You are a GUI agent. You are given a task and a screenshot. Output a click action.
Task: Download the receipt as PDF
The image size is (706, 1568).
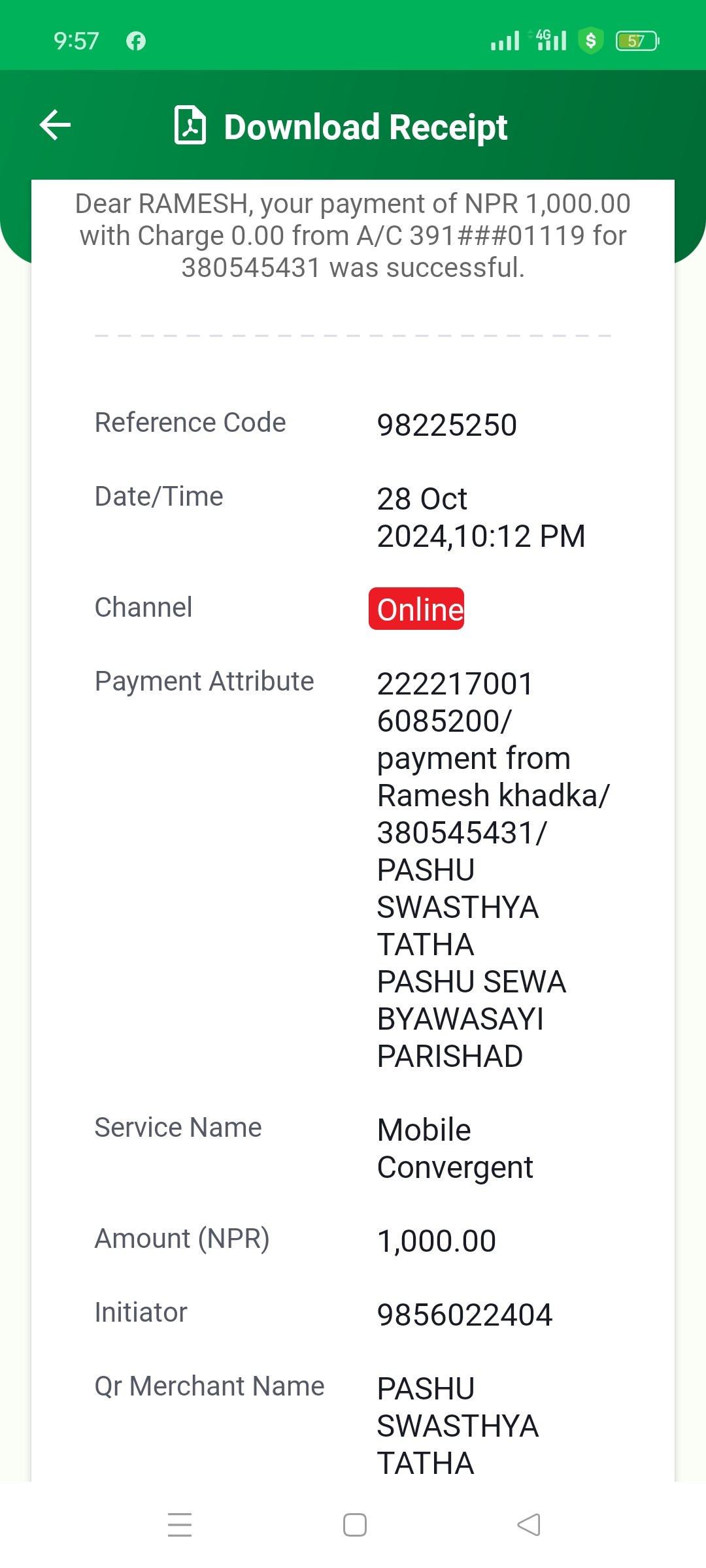[341, 125]
